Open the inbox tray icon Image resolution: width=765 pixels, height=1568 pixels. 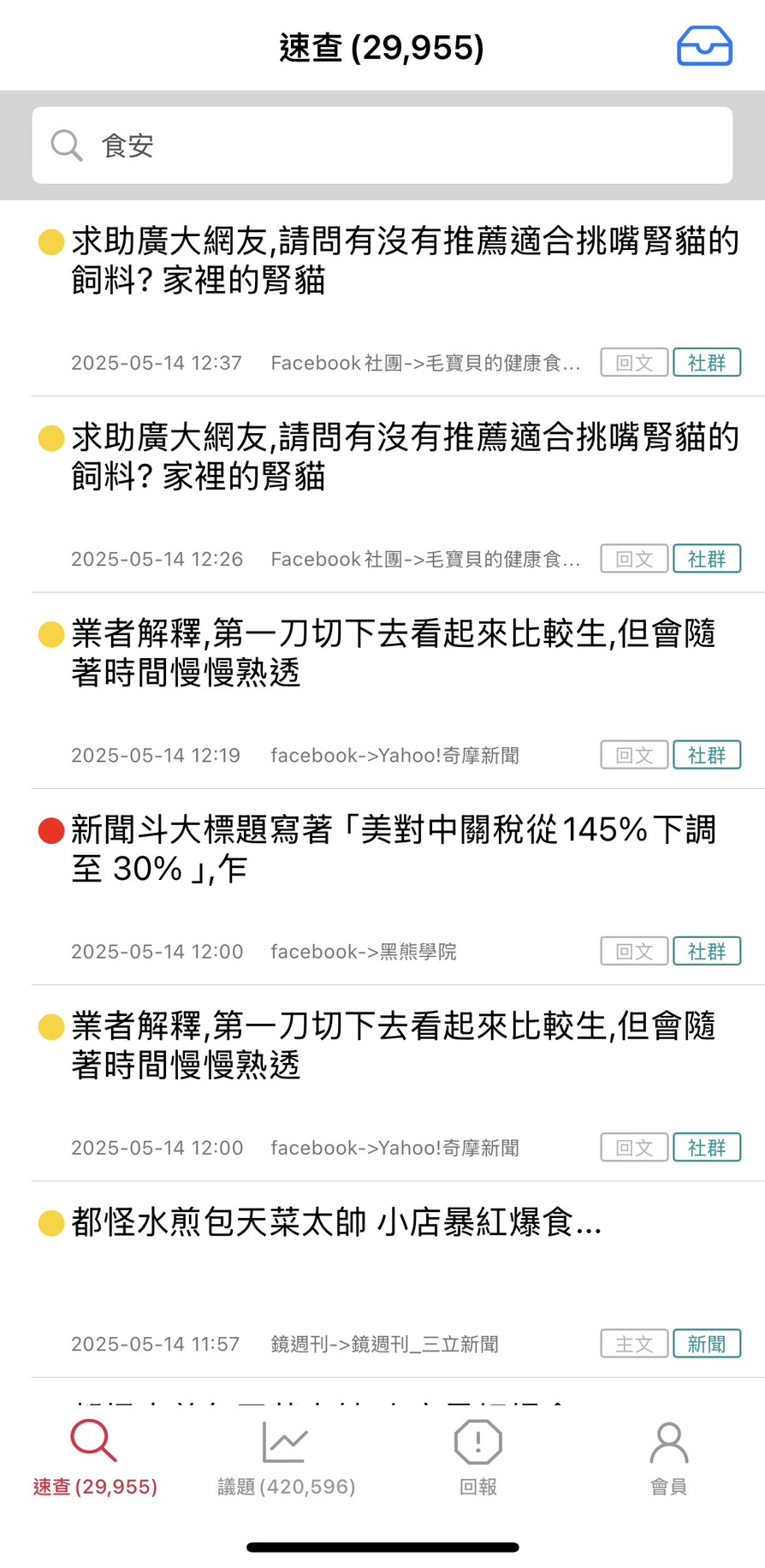point(704,46)
